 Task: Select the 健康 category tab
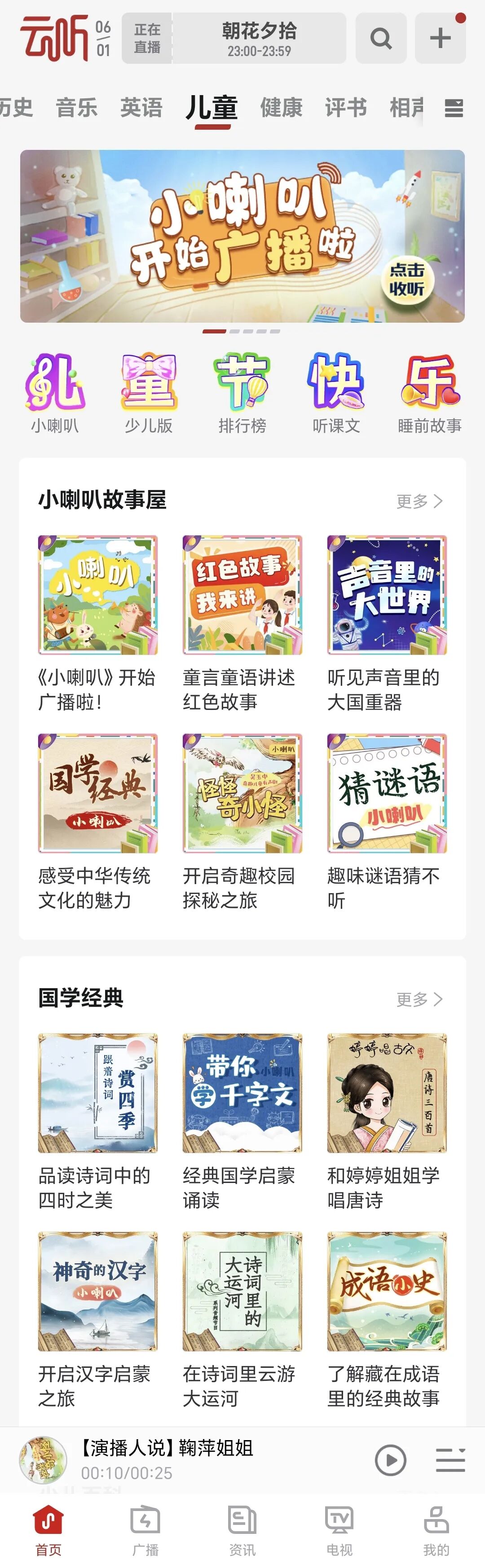281,108
